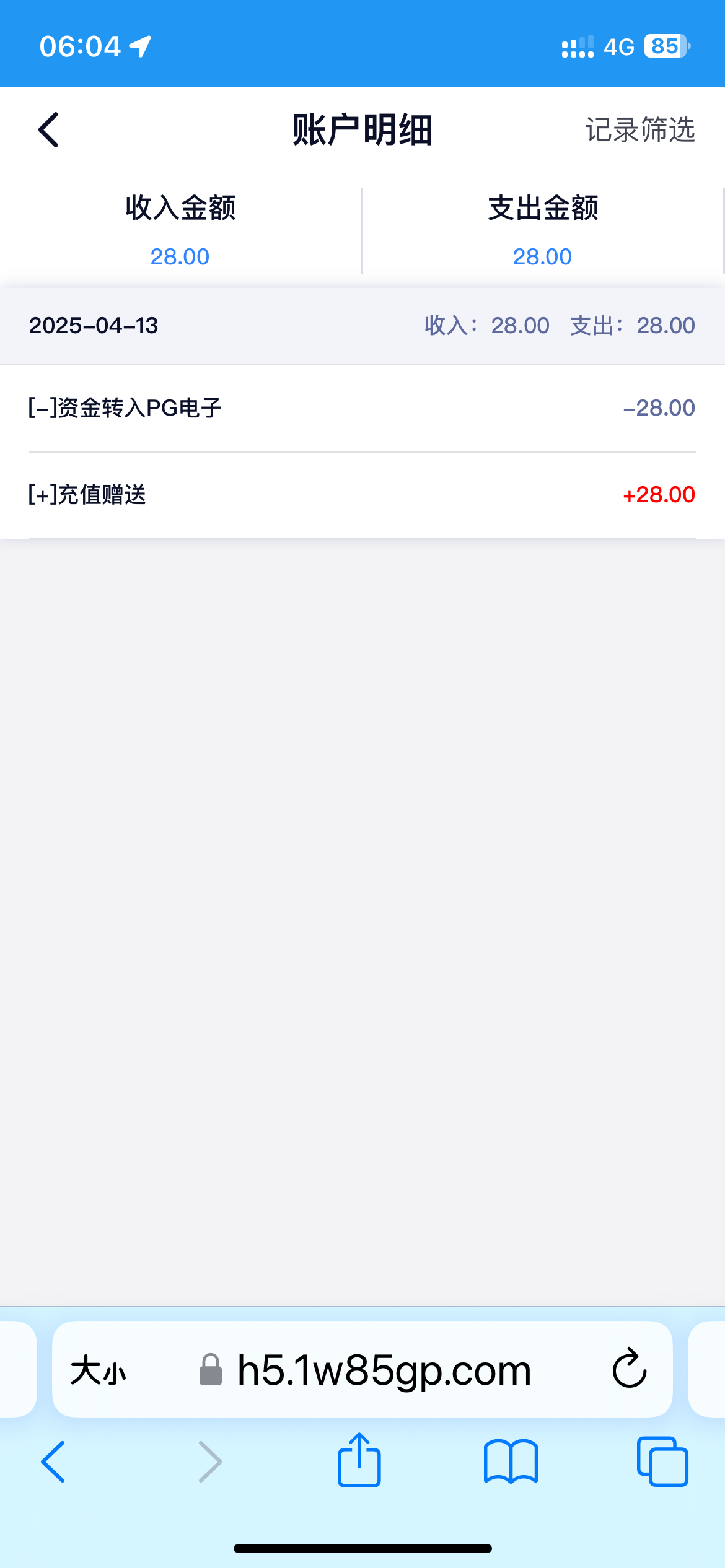This screenshot has height=1568, width=725.
Task: Open the Safari bookmarks icon
Action: [x=511, y=1463]
